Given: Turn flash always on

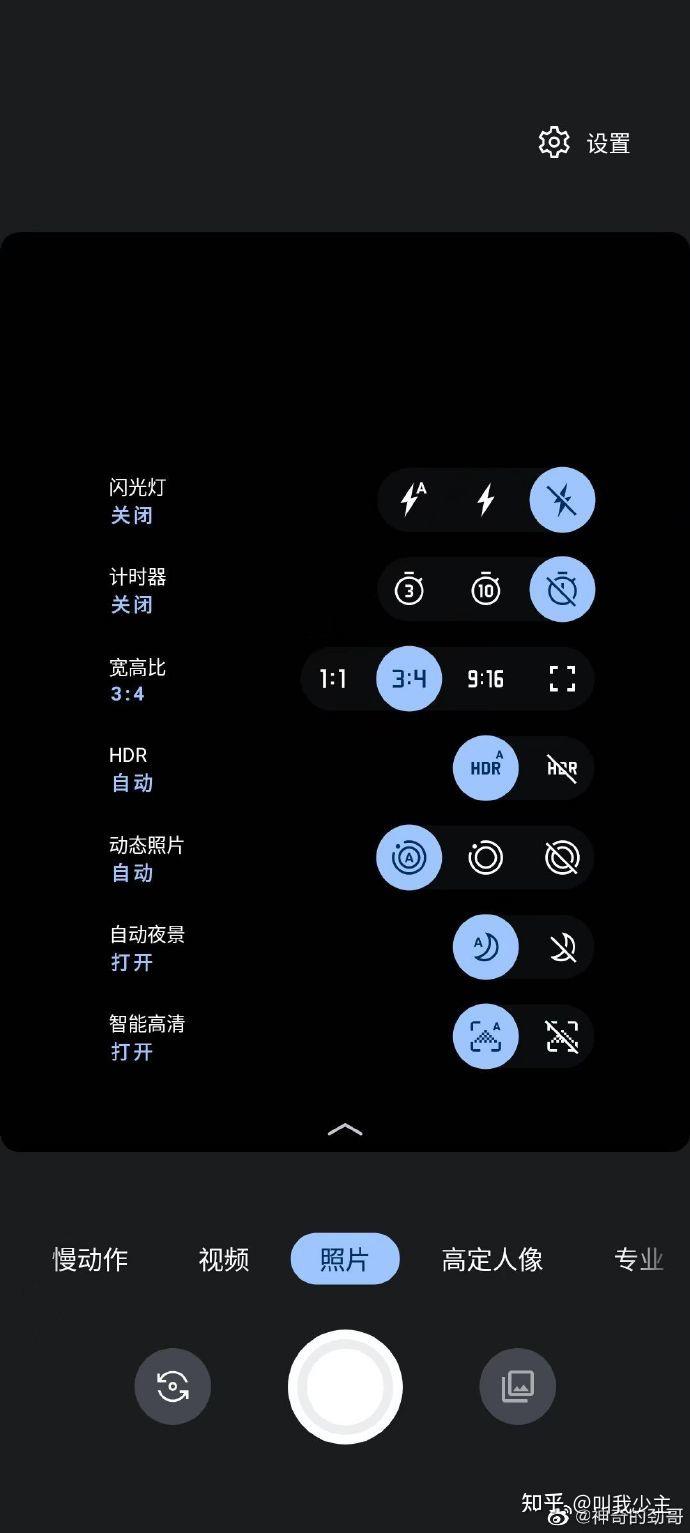Looking at the screenshot, I should pos(486,499).
